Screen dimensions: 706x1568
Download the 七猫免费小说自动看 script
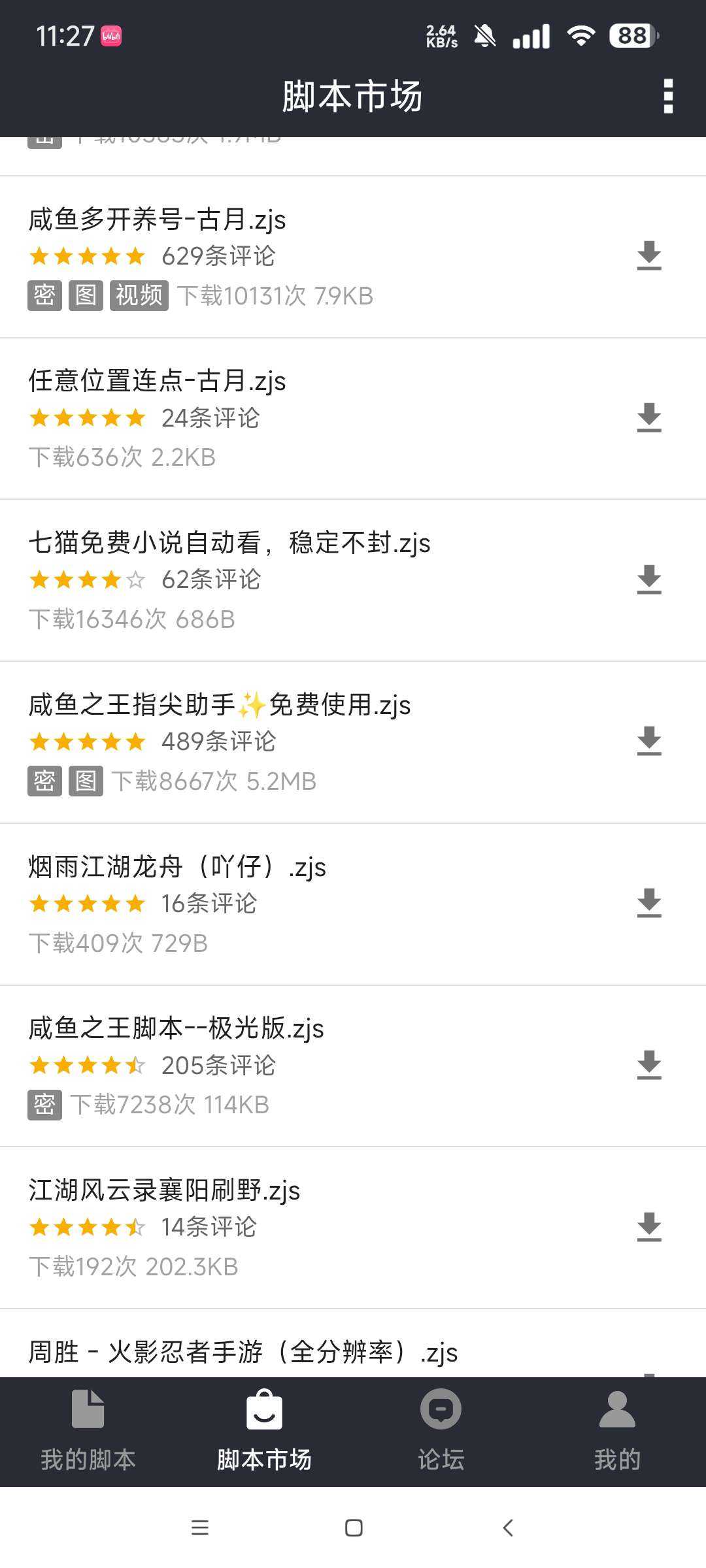(649, 580)
